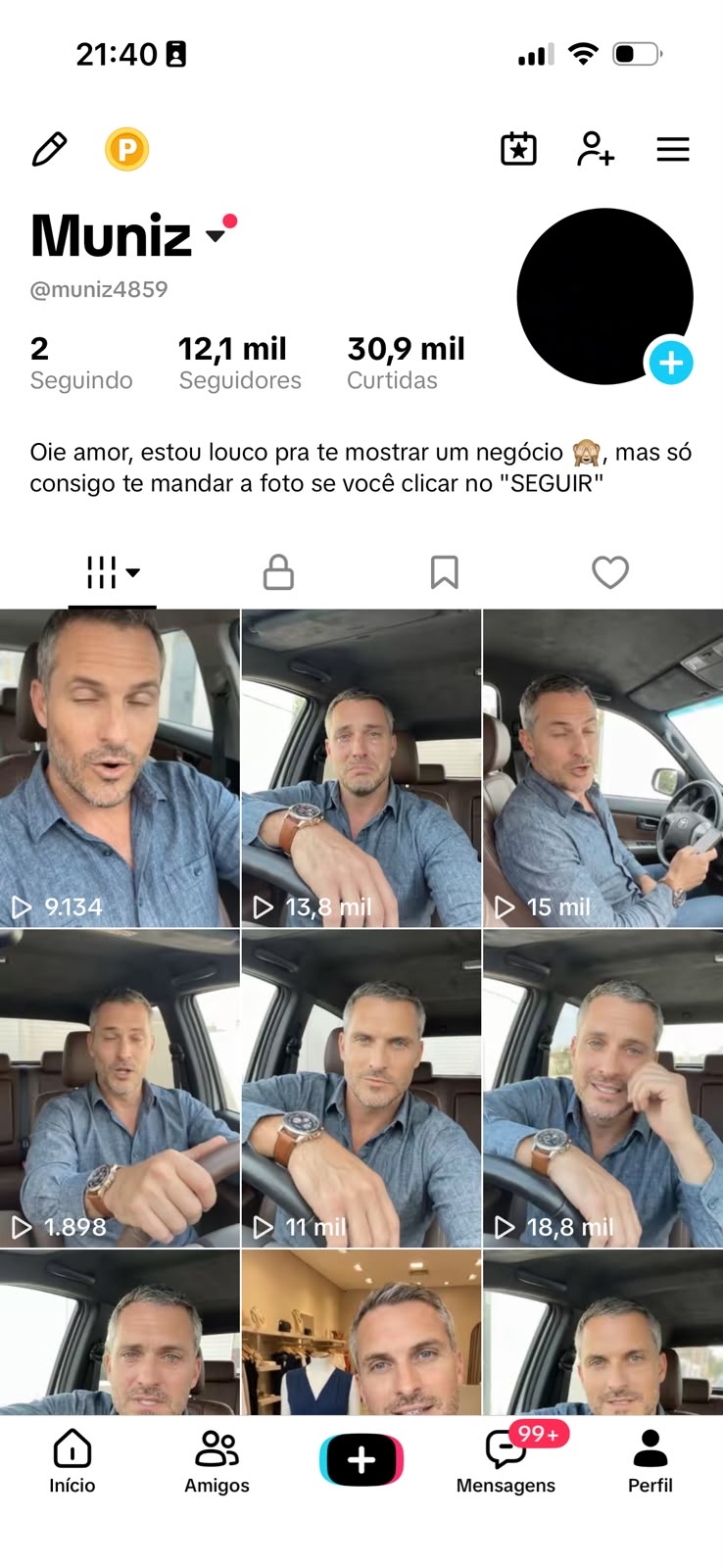Viewport: 723px width, 1568px height.
Task: Switch to the liked videos heart tab
Action: (610, 572)
